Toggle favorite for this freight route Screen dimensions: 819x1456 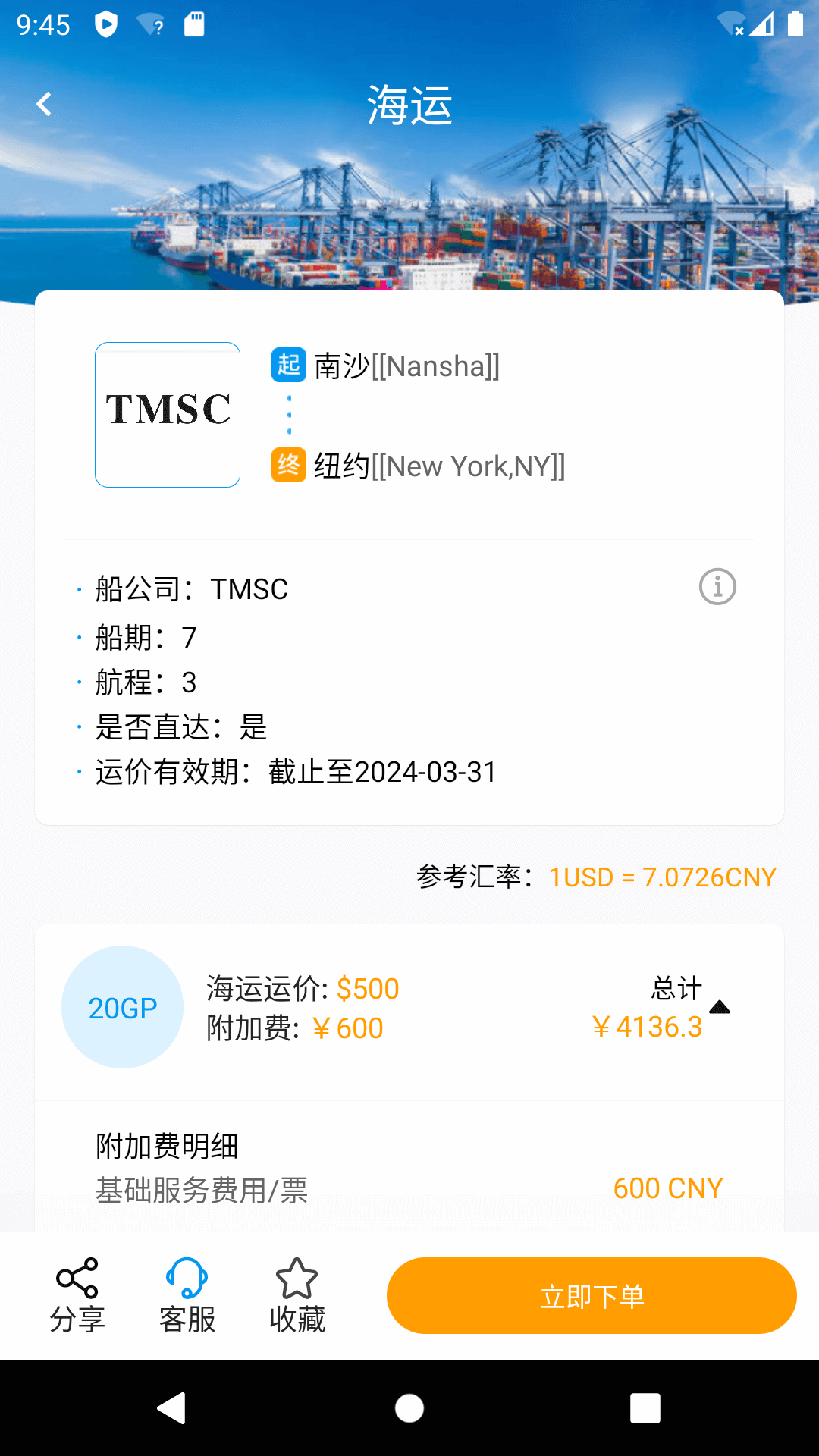tap(297, 1294)
